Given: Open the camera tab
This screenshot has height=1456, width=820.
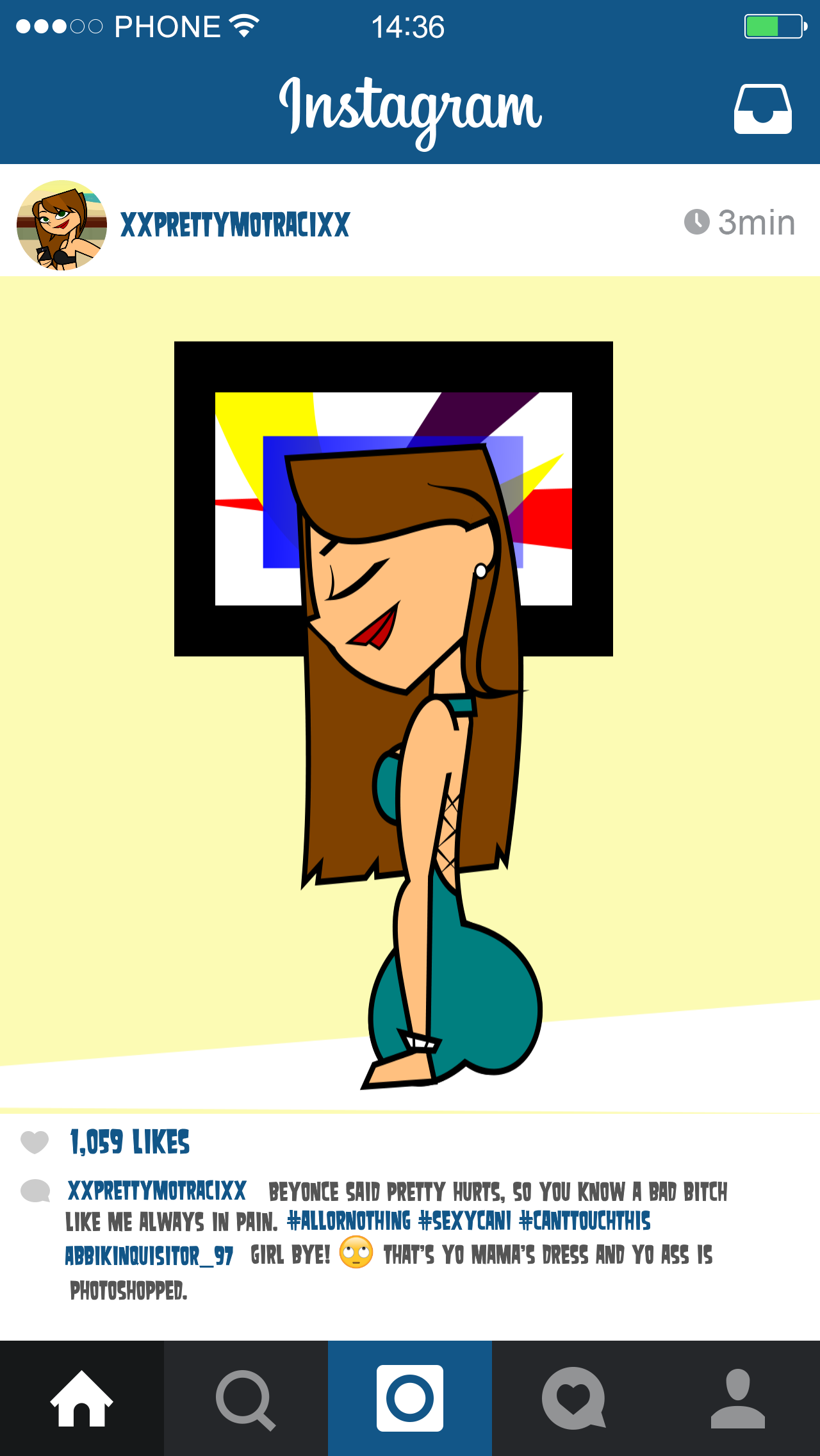Looking at the screenshot, I should click(410, 1398).
